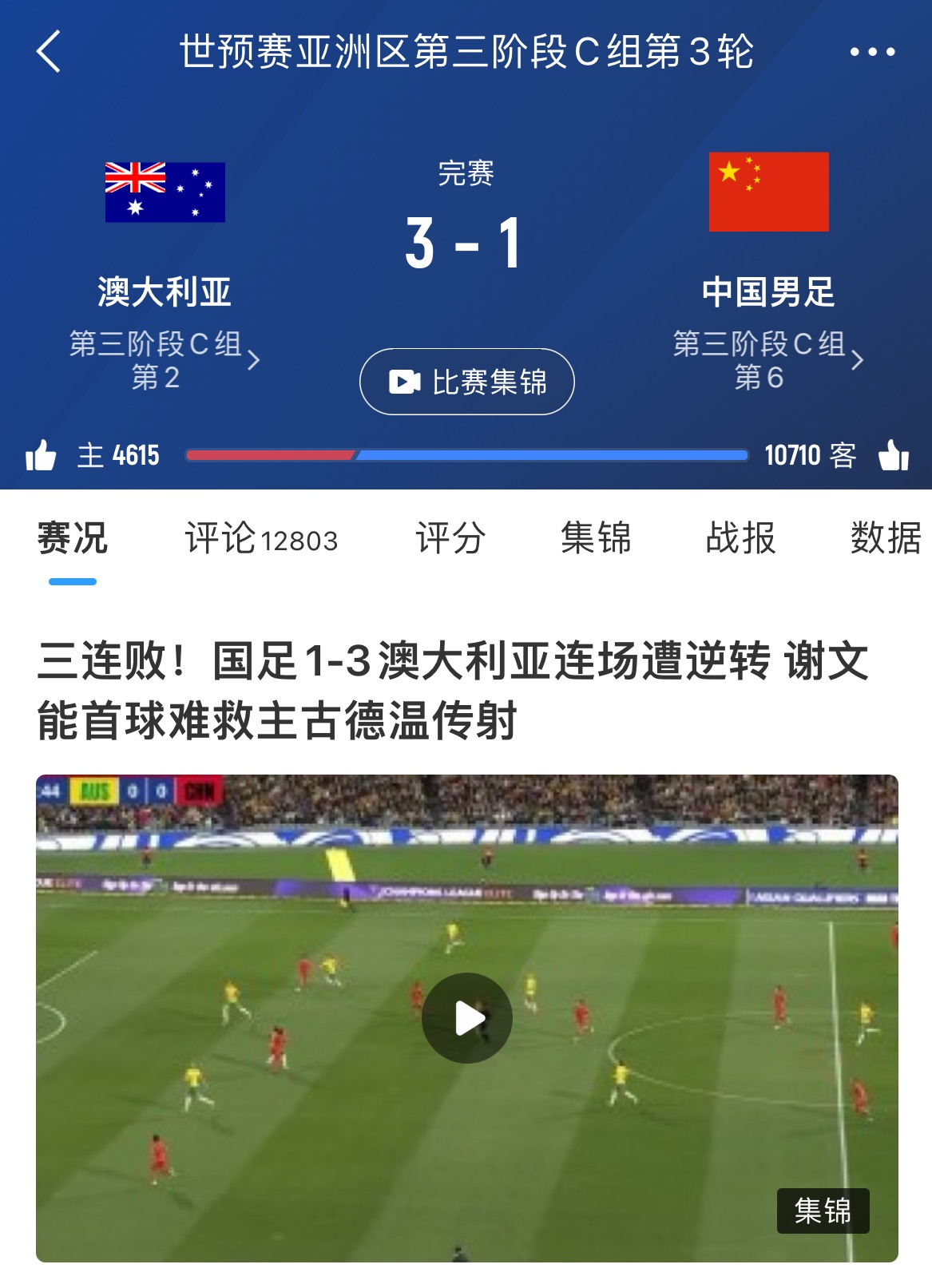932x1288 pixels.
Task: Open the 三连败 match report headline
Action: (x=453, y=691)
